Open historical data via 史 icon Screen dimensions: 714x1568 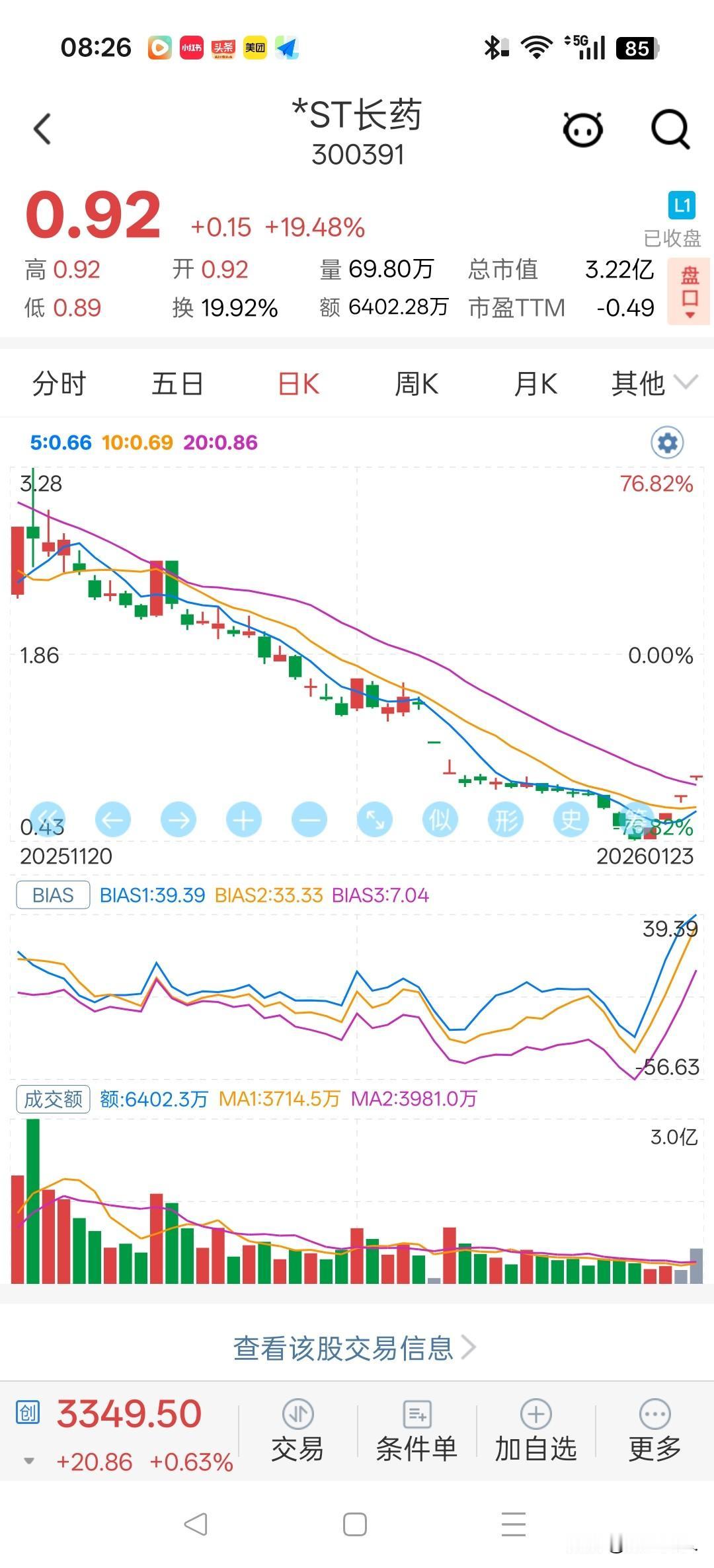tap(570, 819)
